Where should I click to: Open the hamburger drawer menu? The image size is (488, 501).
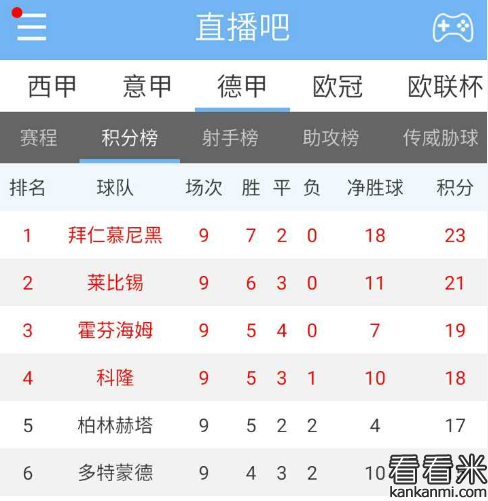[x=31, y=26]
